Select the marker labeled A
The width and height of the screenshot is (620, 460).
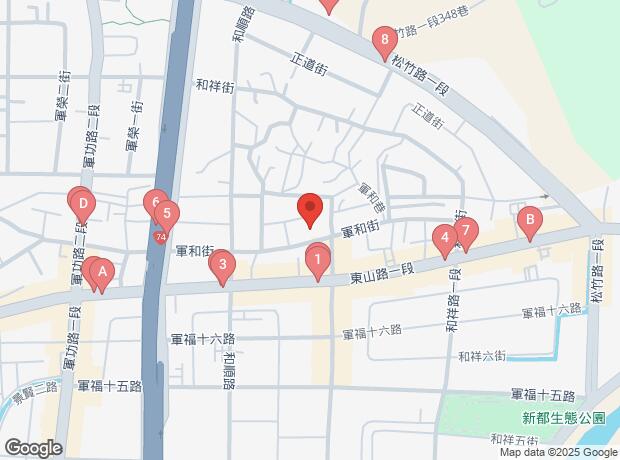pyautogui.click(x=101, y=271)
